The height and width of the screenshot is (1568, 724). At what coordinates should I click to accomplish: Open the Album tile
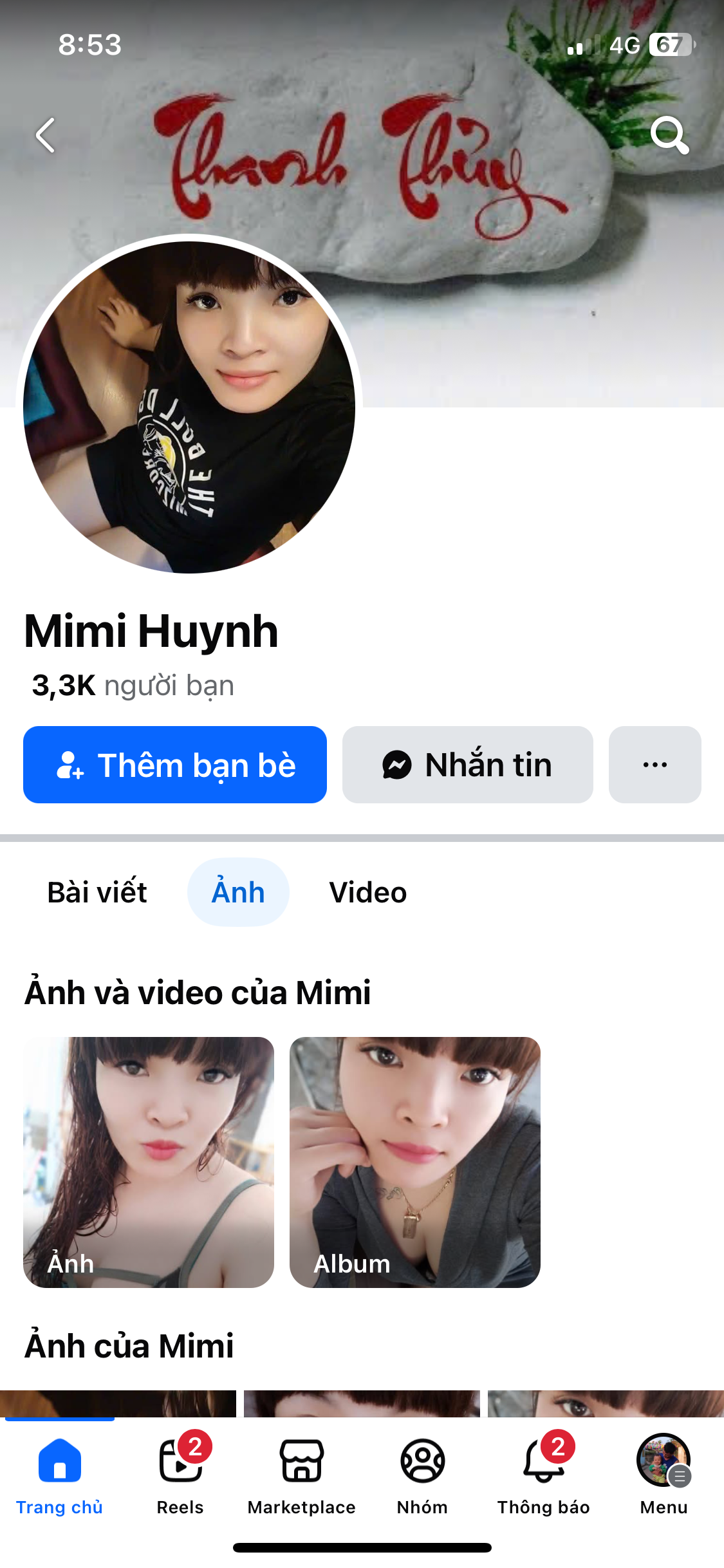(x=415, y=1162)
